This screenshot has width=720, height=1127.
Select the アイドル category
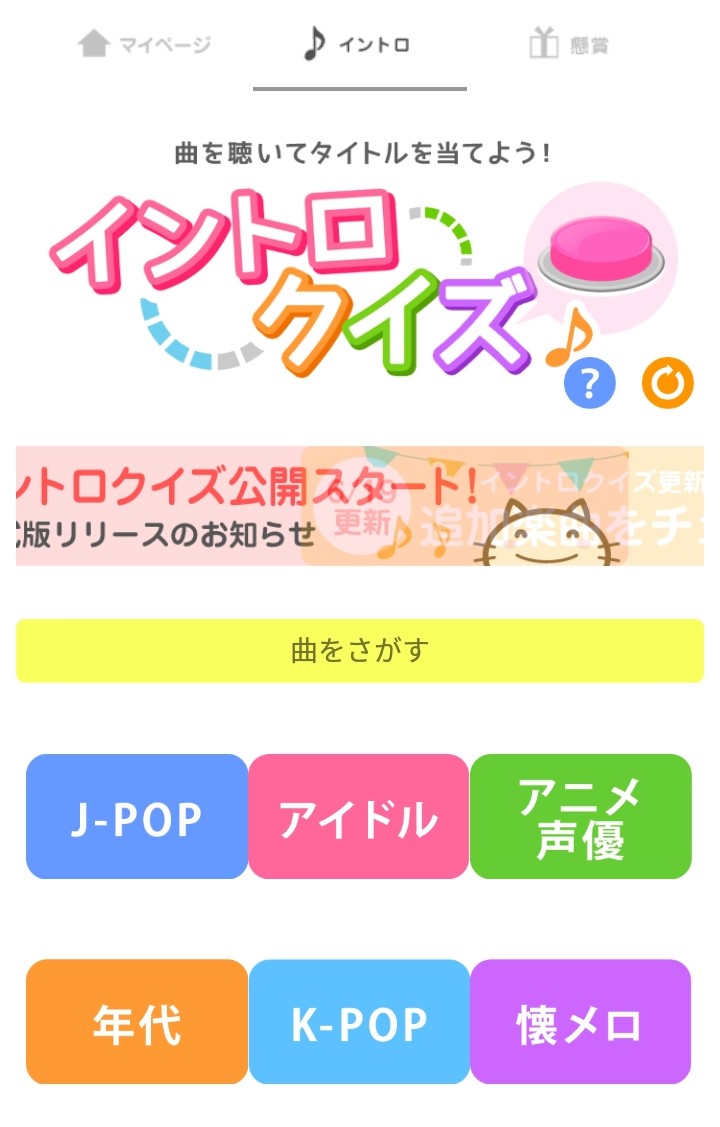358,817
